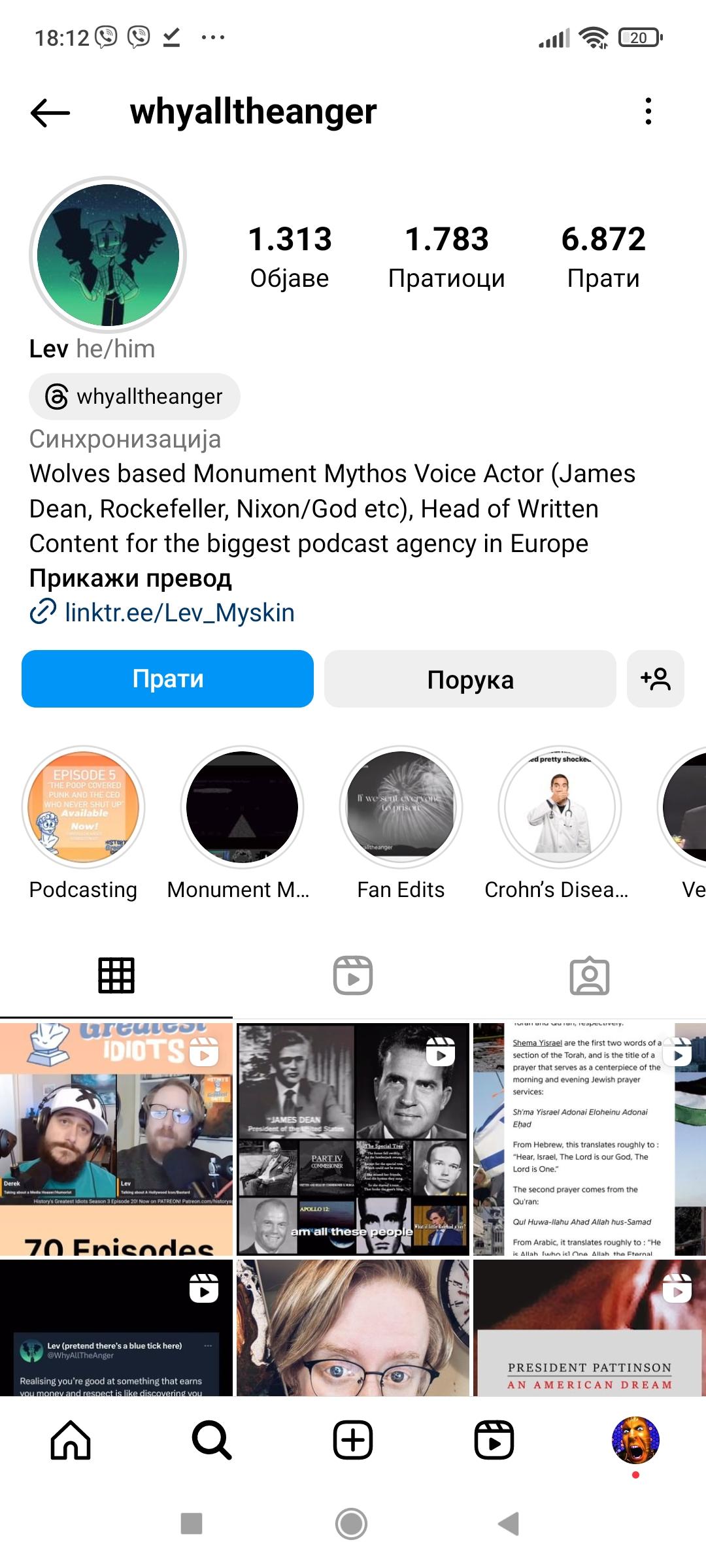Send a message via the Порука button

tap(470, 679)
